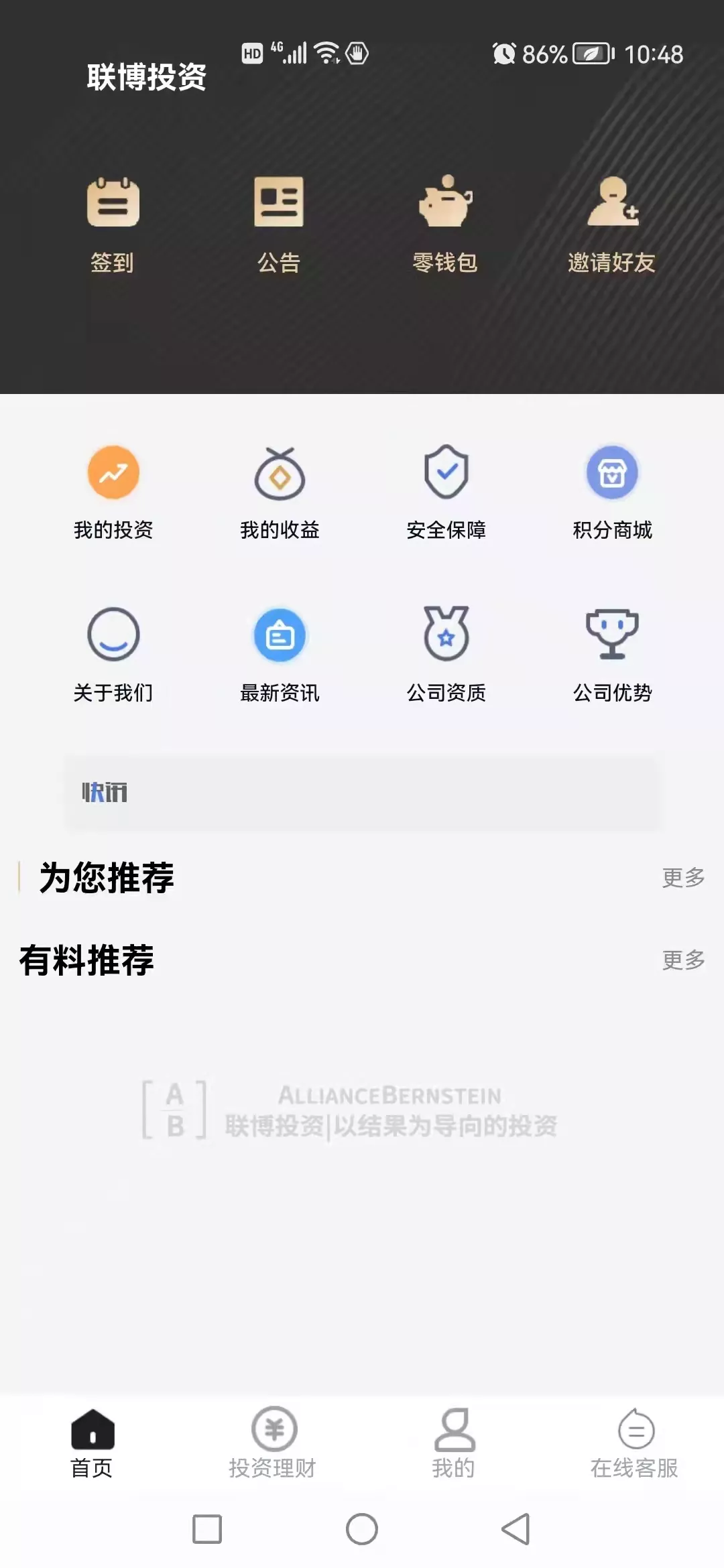Tap 邀请好友 to invite friends
Image resolution: width=724 pixels, height=1568 pixels.
pos(611,224)
